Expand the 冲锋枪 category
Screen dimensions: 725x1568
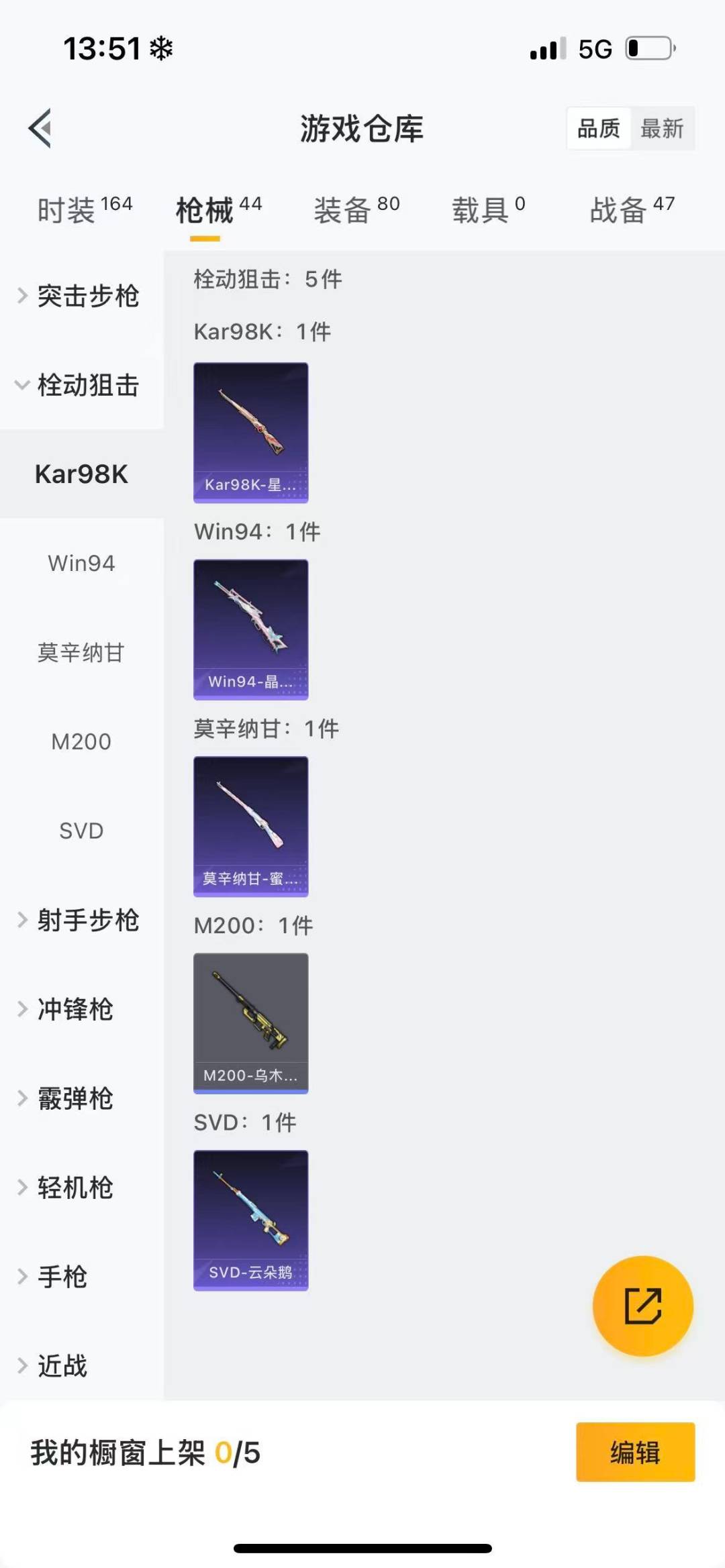pos(74,1009)
